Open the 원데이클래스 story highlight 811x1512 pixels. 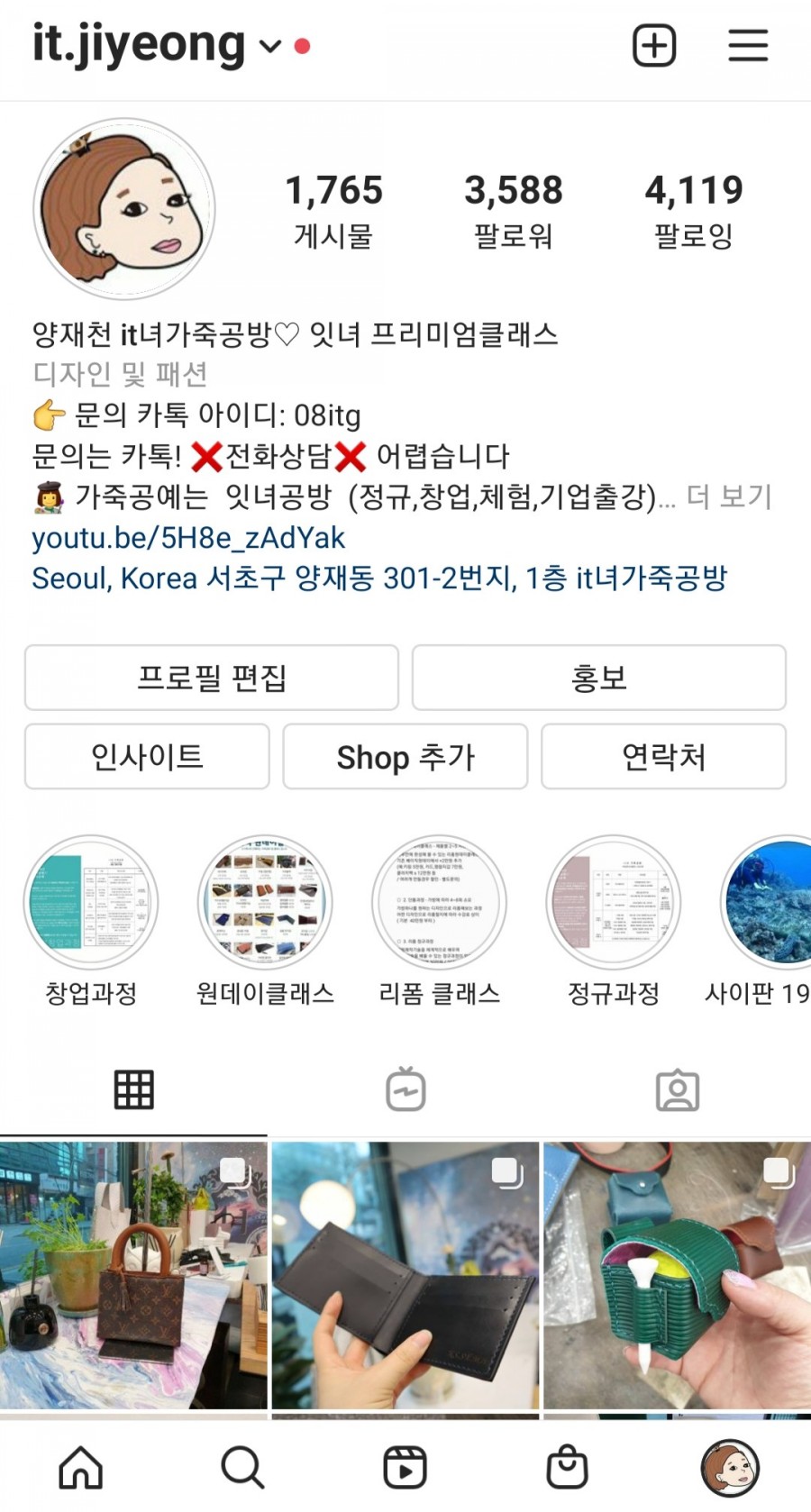[x=265, y=903]
